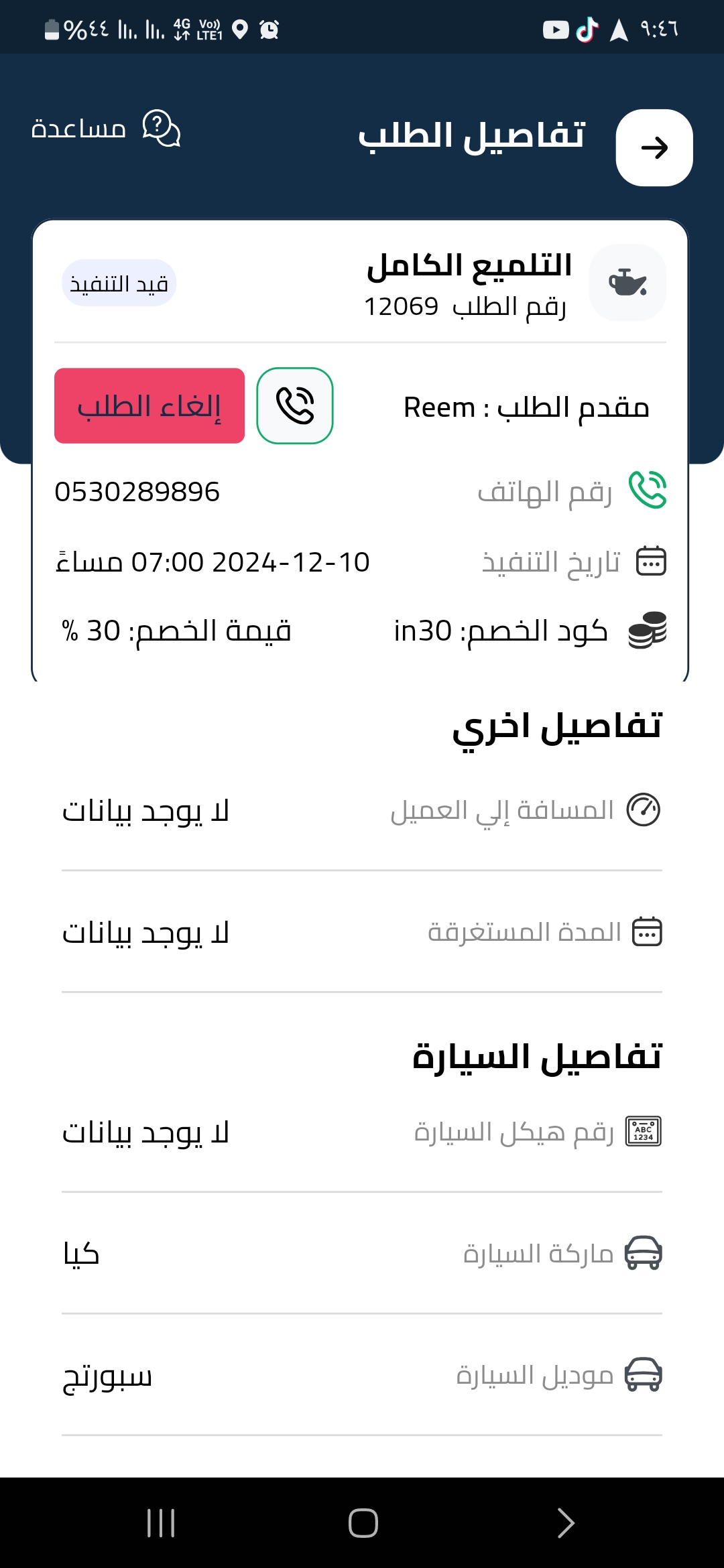
Task: Open recent apps from navigation bar
Action: point(161,1522)
